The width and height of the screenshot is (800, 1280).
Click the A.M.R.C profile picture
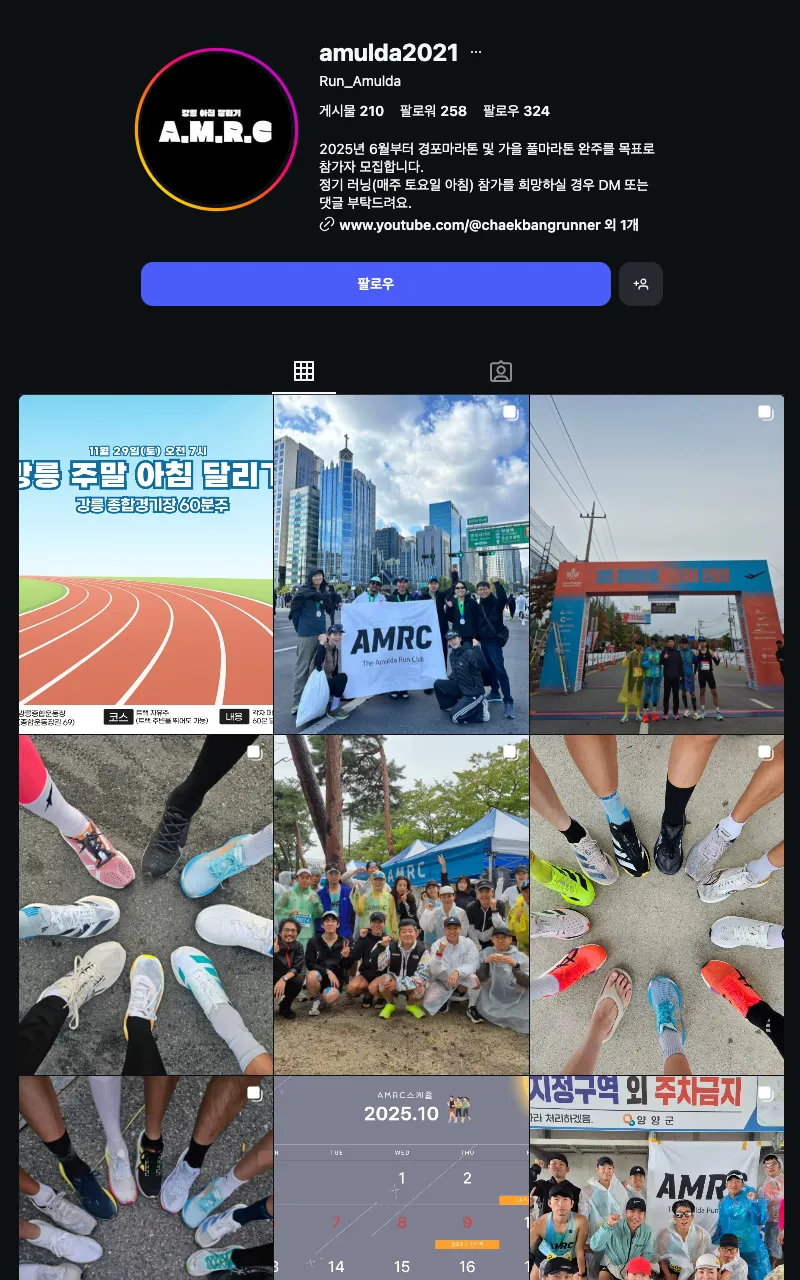point(215,130)
